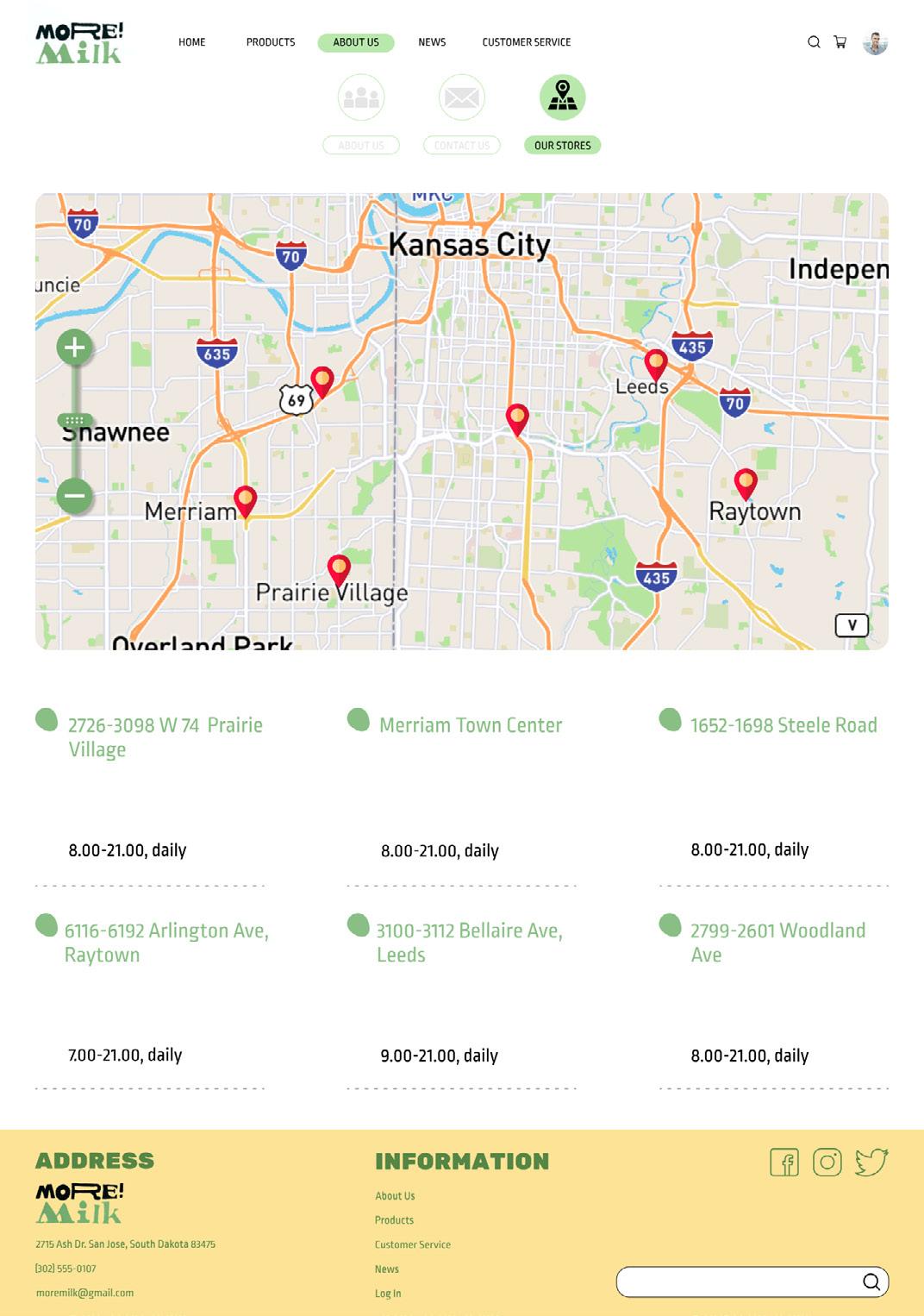Open the Products menu item
Image resolution: width=924 pixels, height=1316 pixels.
[x=271, y=42]
